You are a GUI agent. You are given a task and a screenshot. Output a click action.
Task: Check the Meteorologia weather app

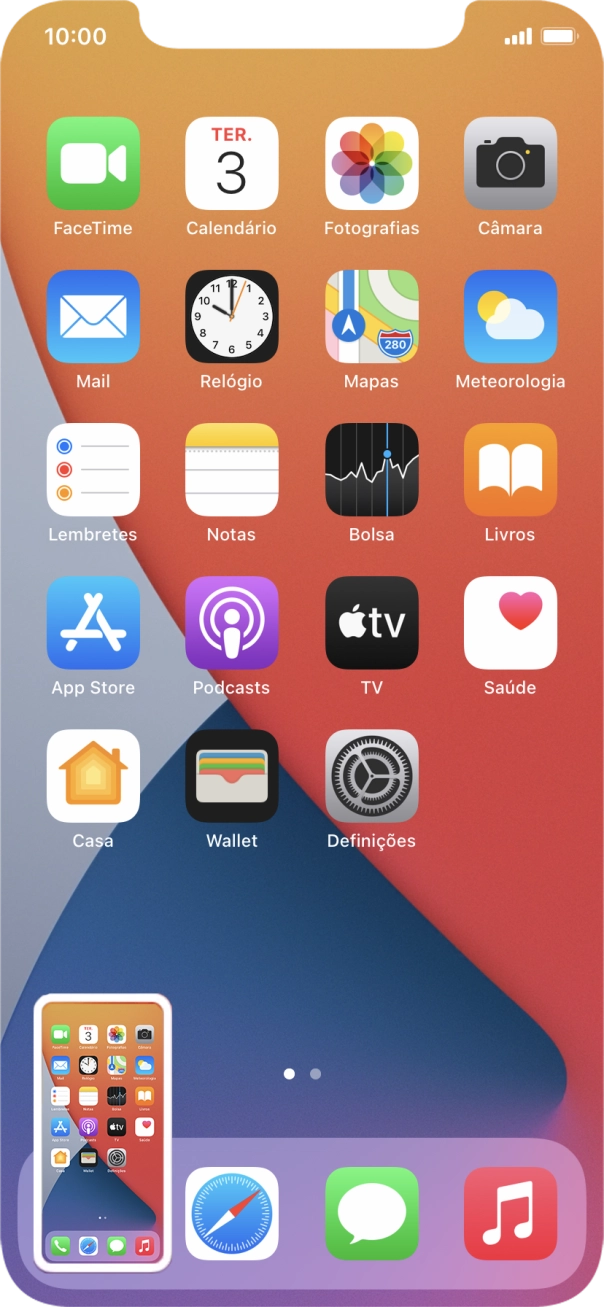510,316
